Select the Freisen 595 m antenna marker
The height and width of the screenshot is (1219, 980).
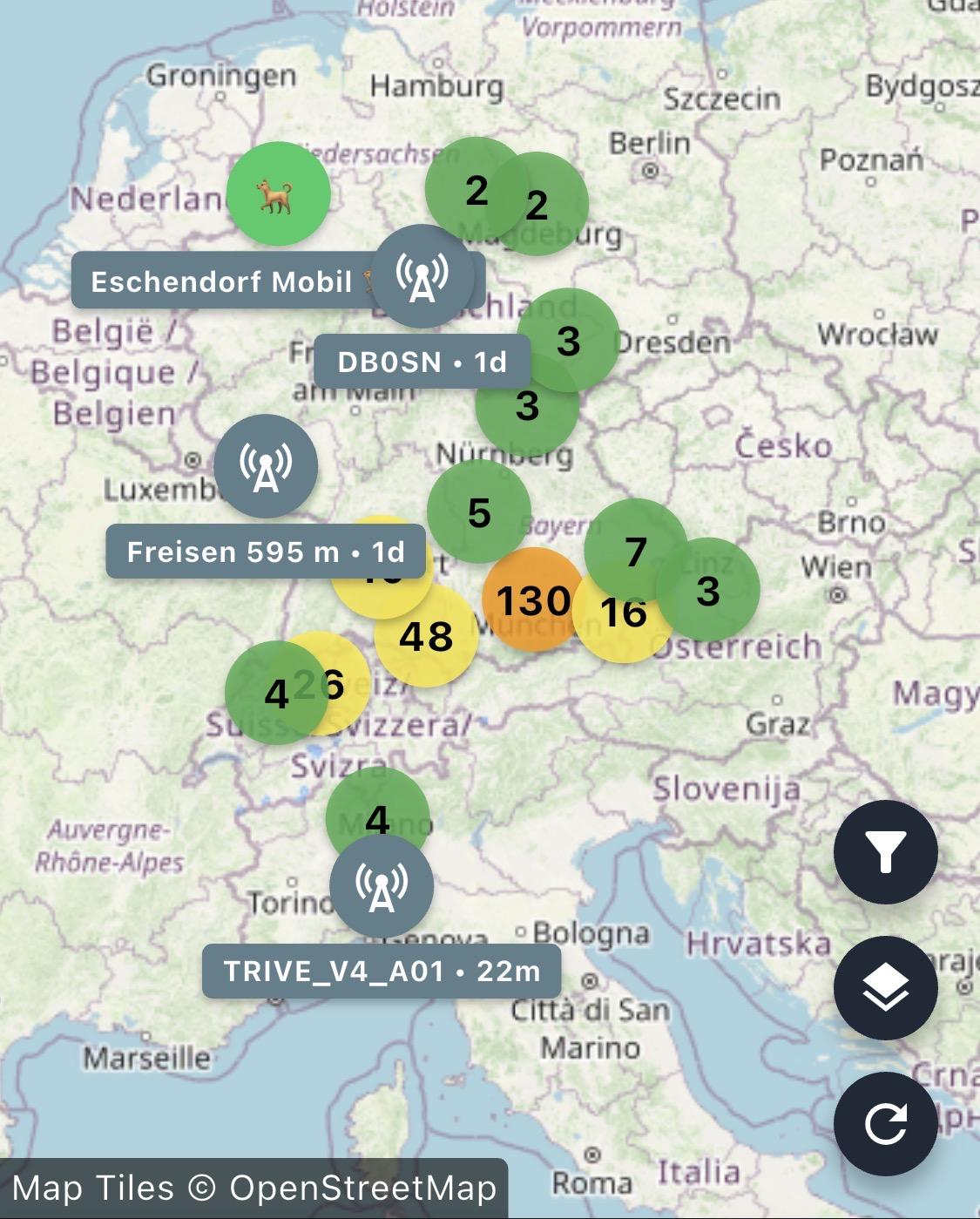(x=266, y=466)
